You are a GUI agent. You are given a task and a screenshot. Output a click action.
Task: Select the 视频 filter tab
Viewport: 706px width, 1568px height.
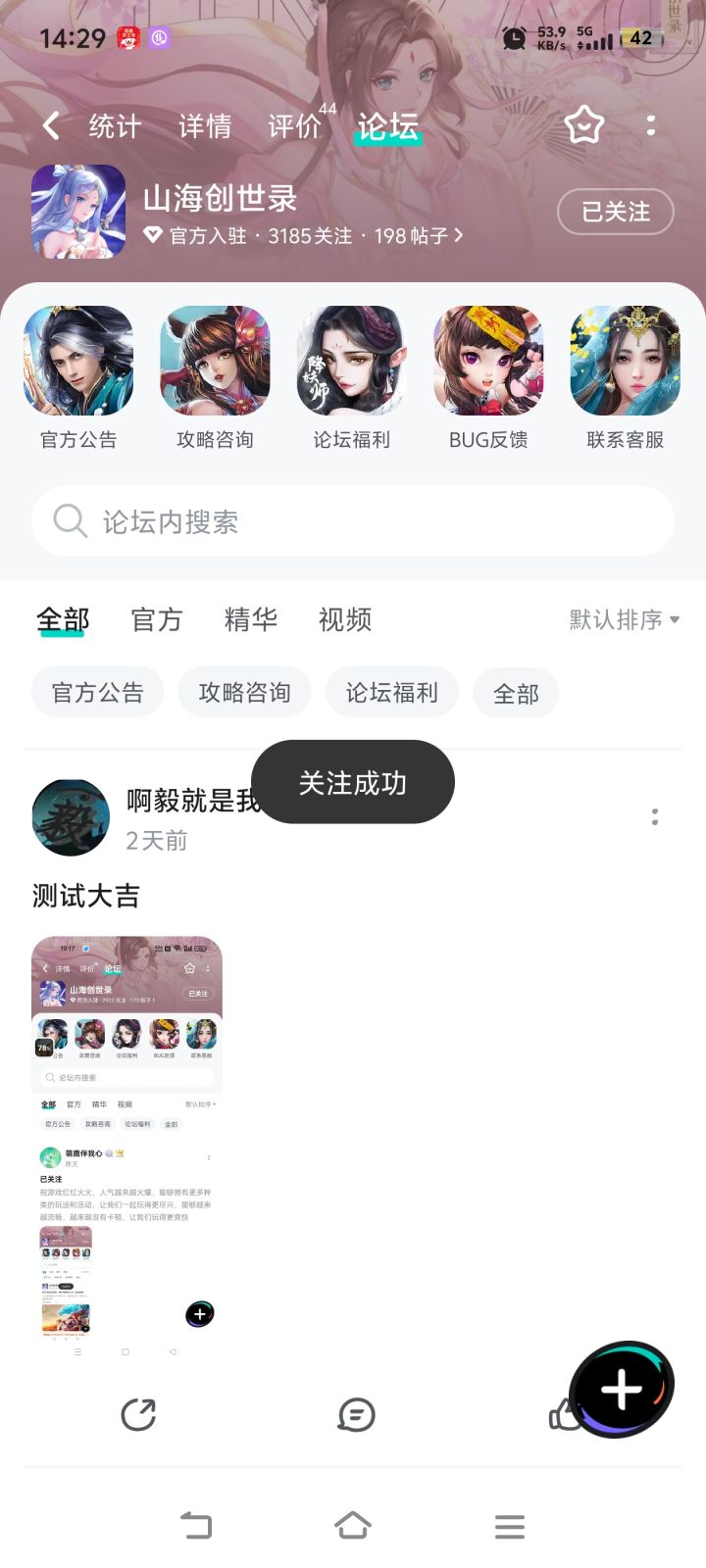pos(345,619)
